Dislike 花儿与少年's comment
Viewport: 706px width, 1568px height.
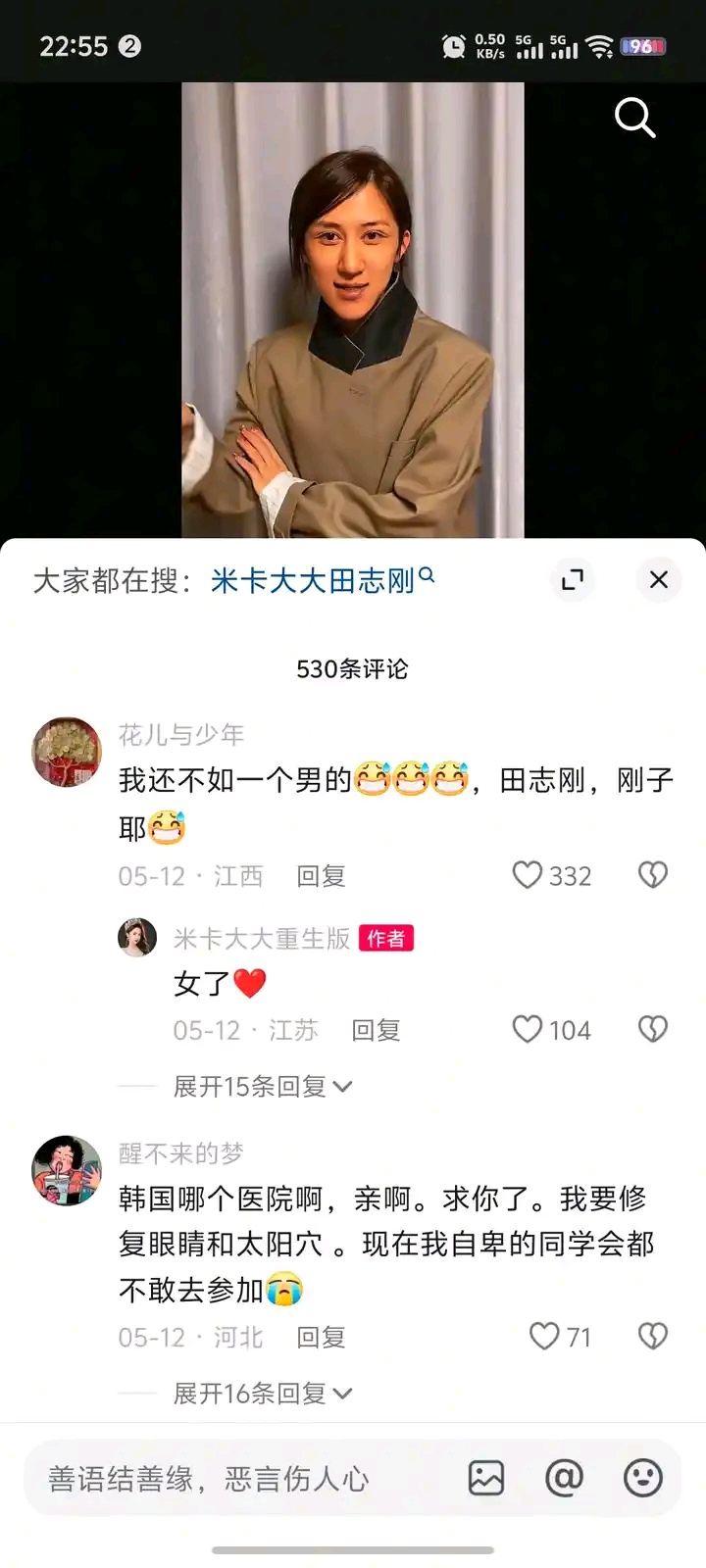point(653,875)
